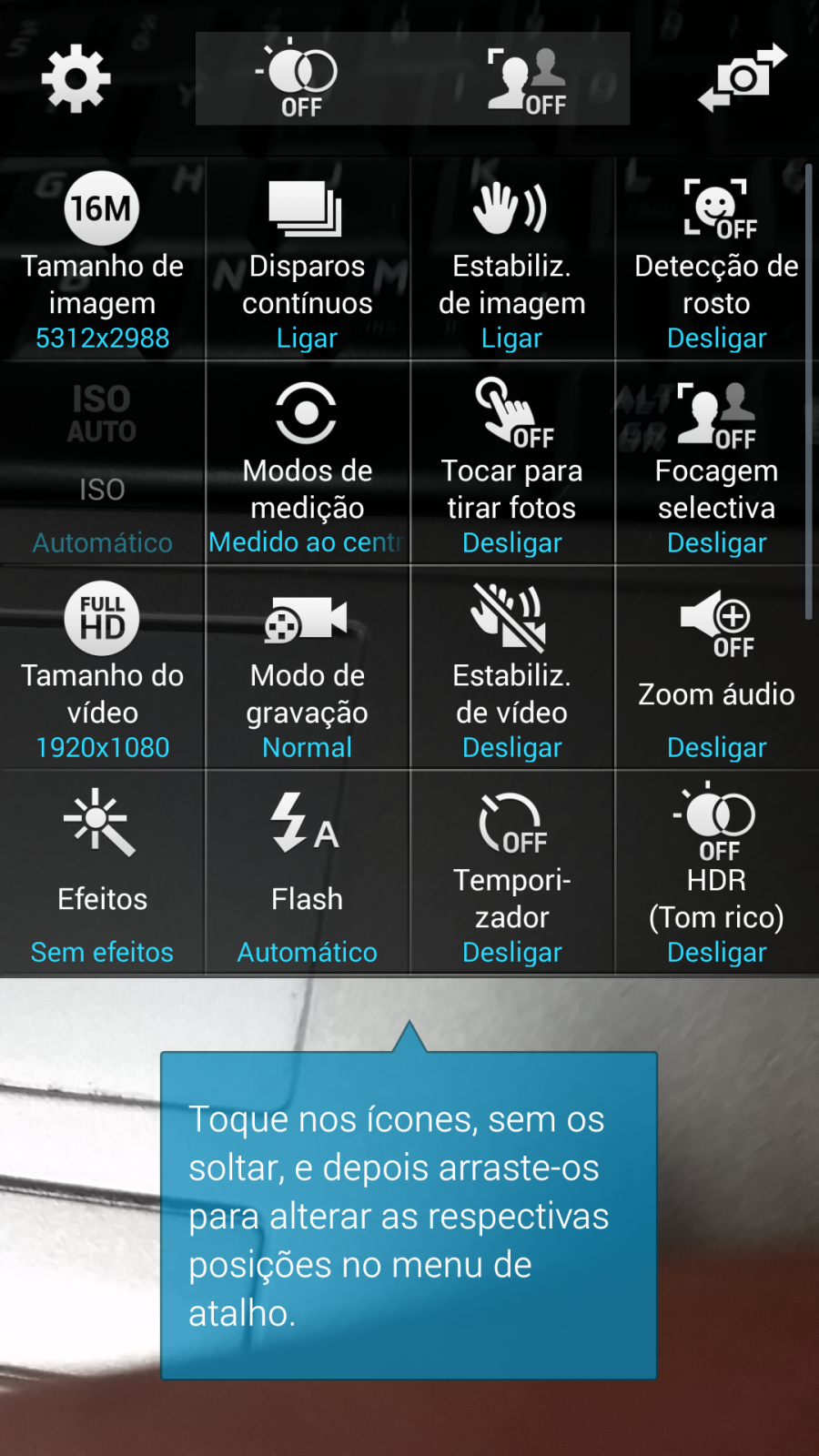Open Tamanho de imagem setting
The height and width of the screenshot is (1456, 819).
point(103,259)
